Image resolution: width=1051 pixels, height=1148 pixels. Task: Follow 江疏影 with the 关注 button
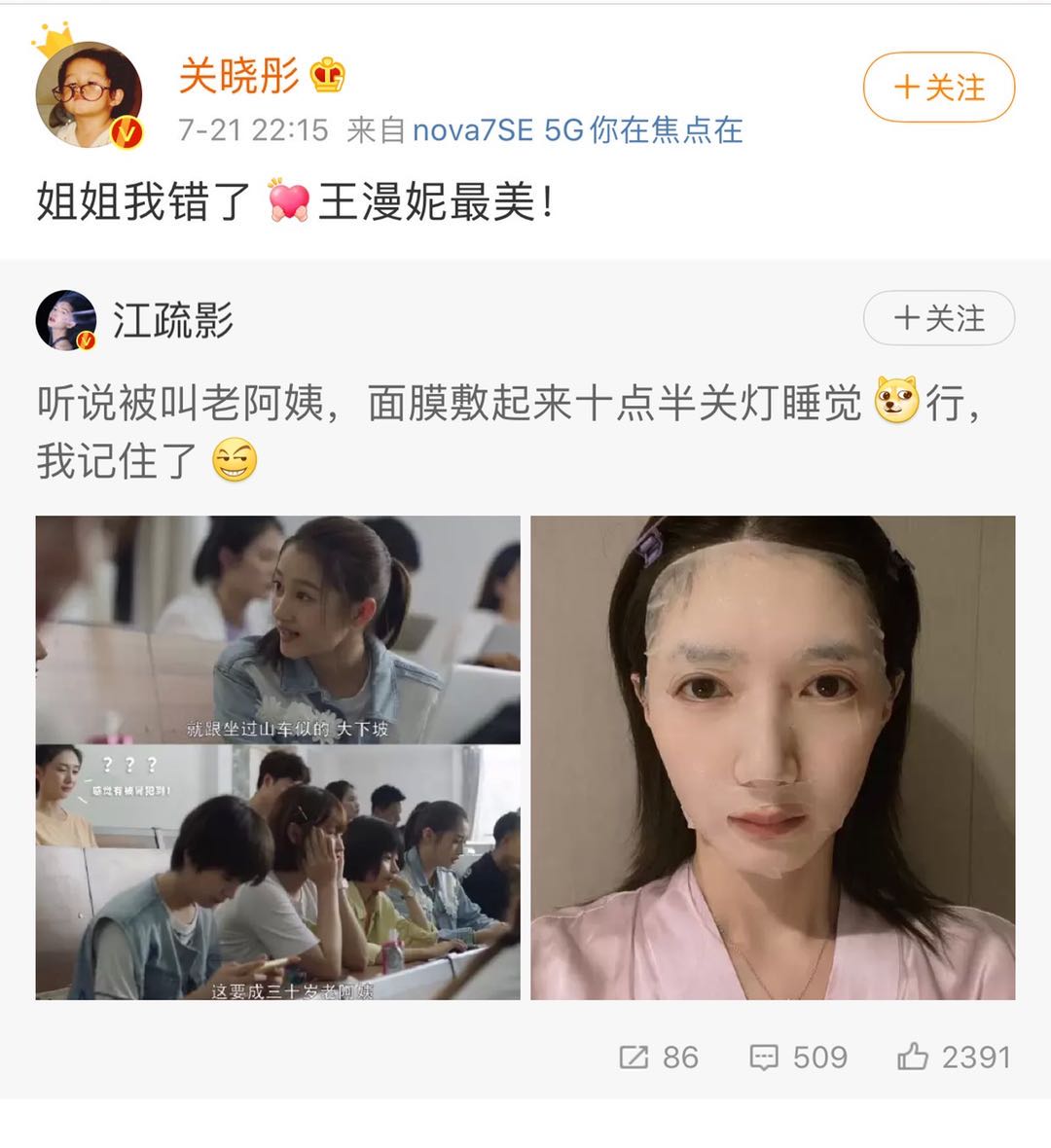pos(938,318)
